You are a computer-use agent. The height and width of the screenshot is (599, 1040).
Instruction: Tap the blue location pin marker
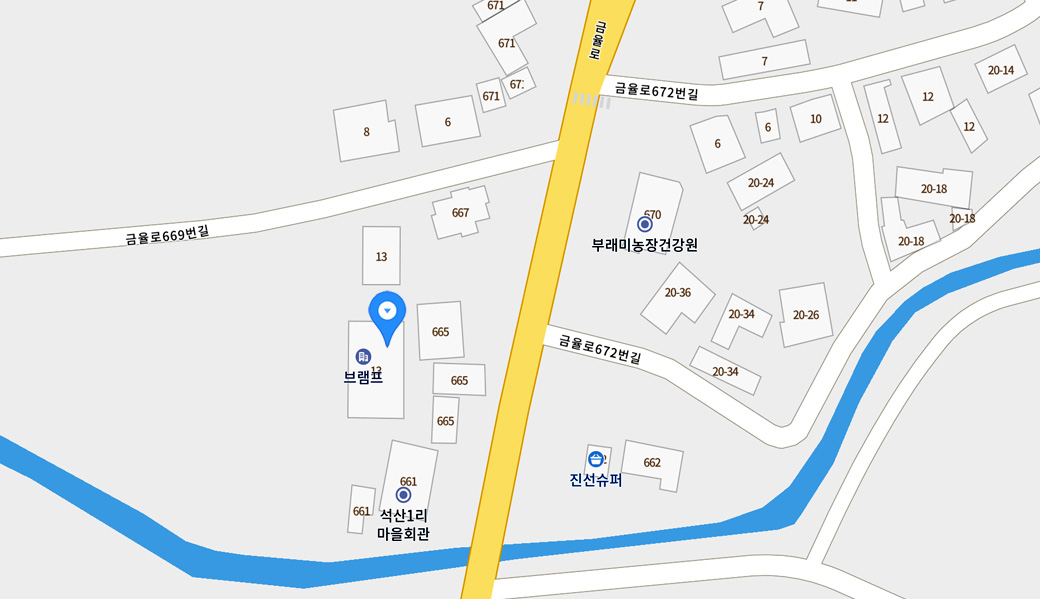pyautogui.click(x=387, y=313)
